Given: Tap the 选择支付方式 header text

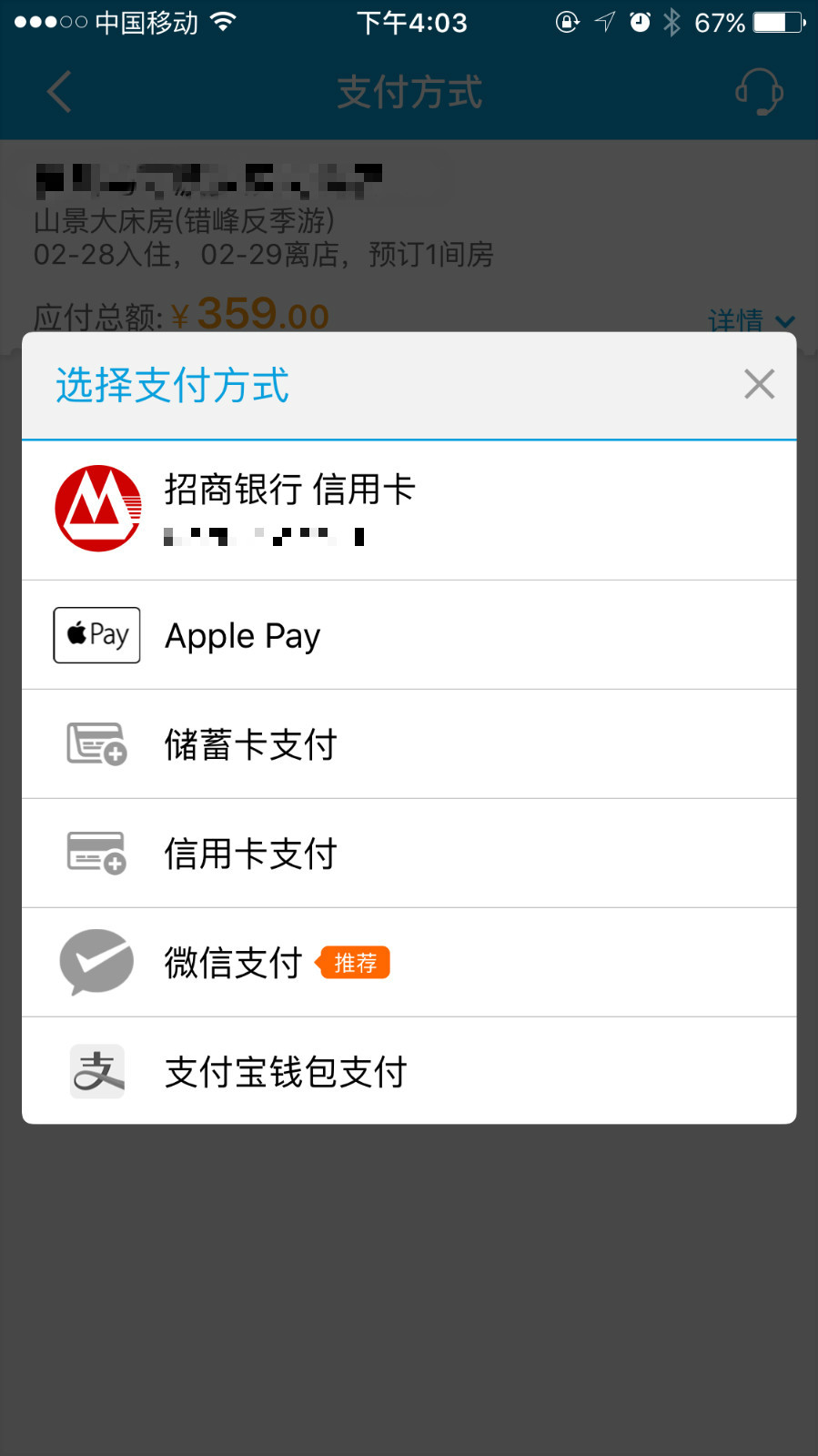Looking at the screenshot, I should 171,386.
